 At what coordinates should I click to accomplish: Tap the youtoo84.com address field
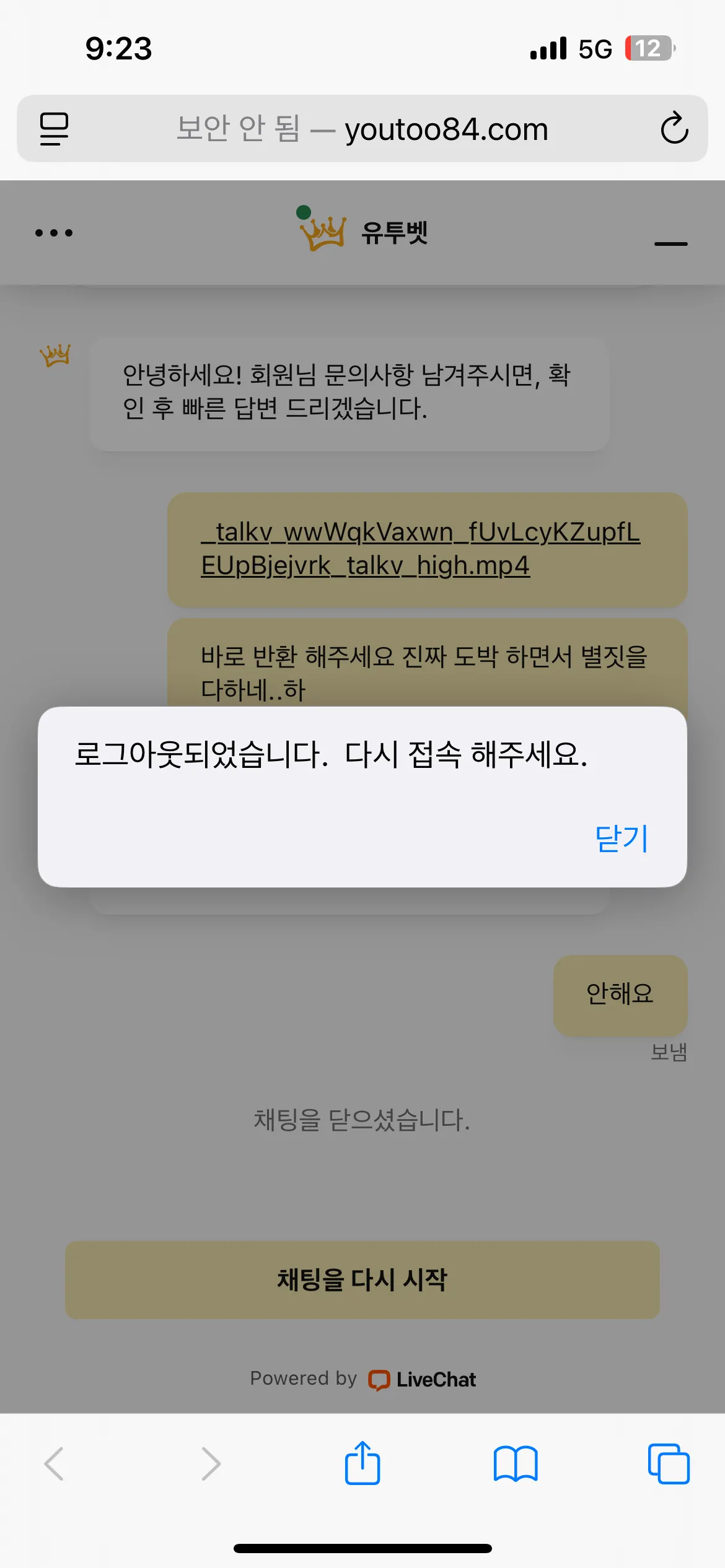point(362,129)
